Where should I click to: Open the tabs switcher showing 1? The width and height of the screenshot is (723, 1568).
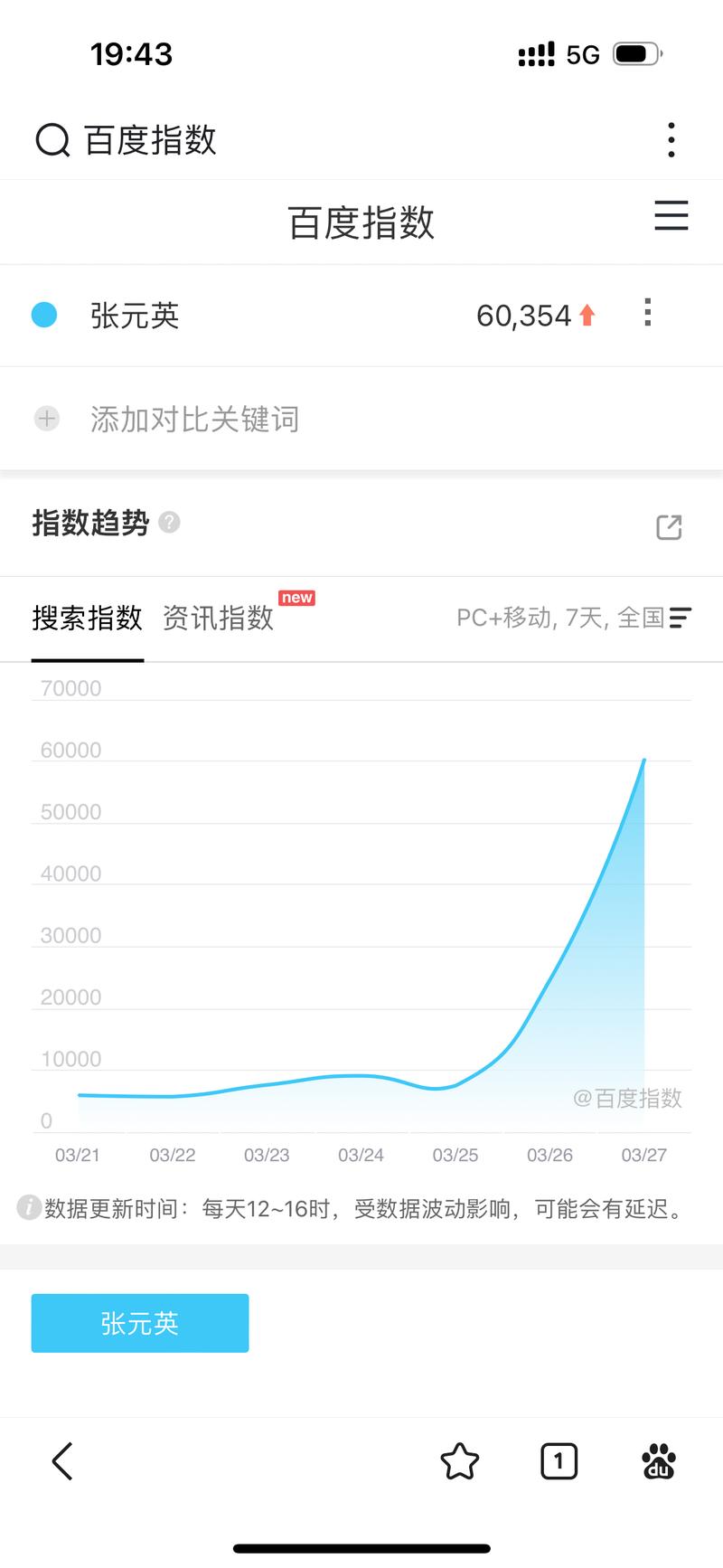559,1461
